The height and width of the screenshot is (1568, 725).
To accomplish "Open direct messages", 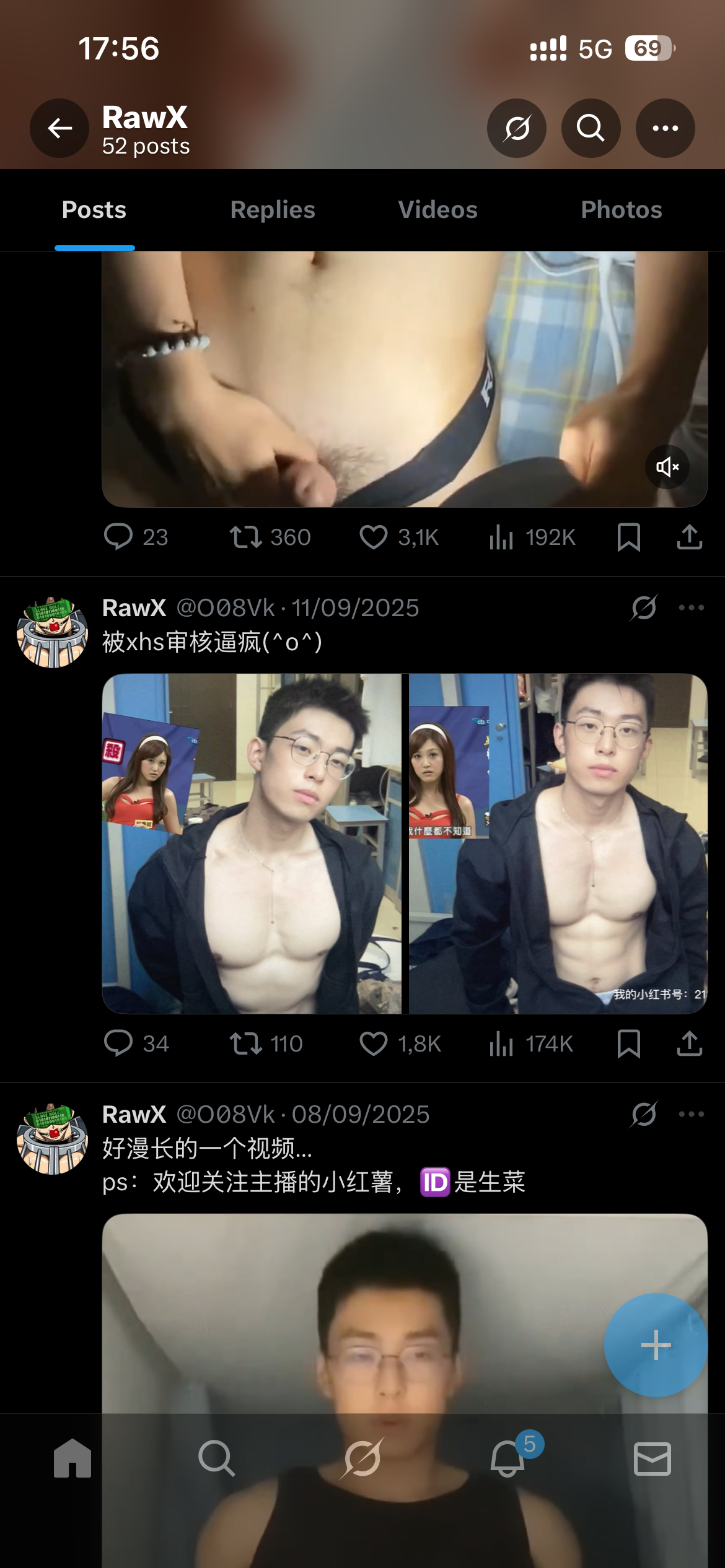I will pos(652,1458).
